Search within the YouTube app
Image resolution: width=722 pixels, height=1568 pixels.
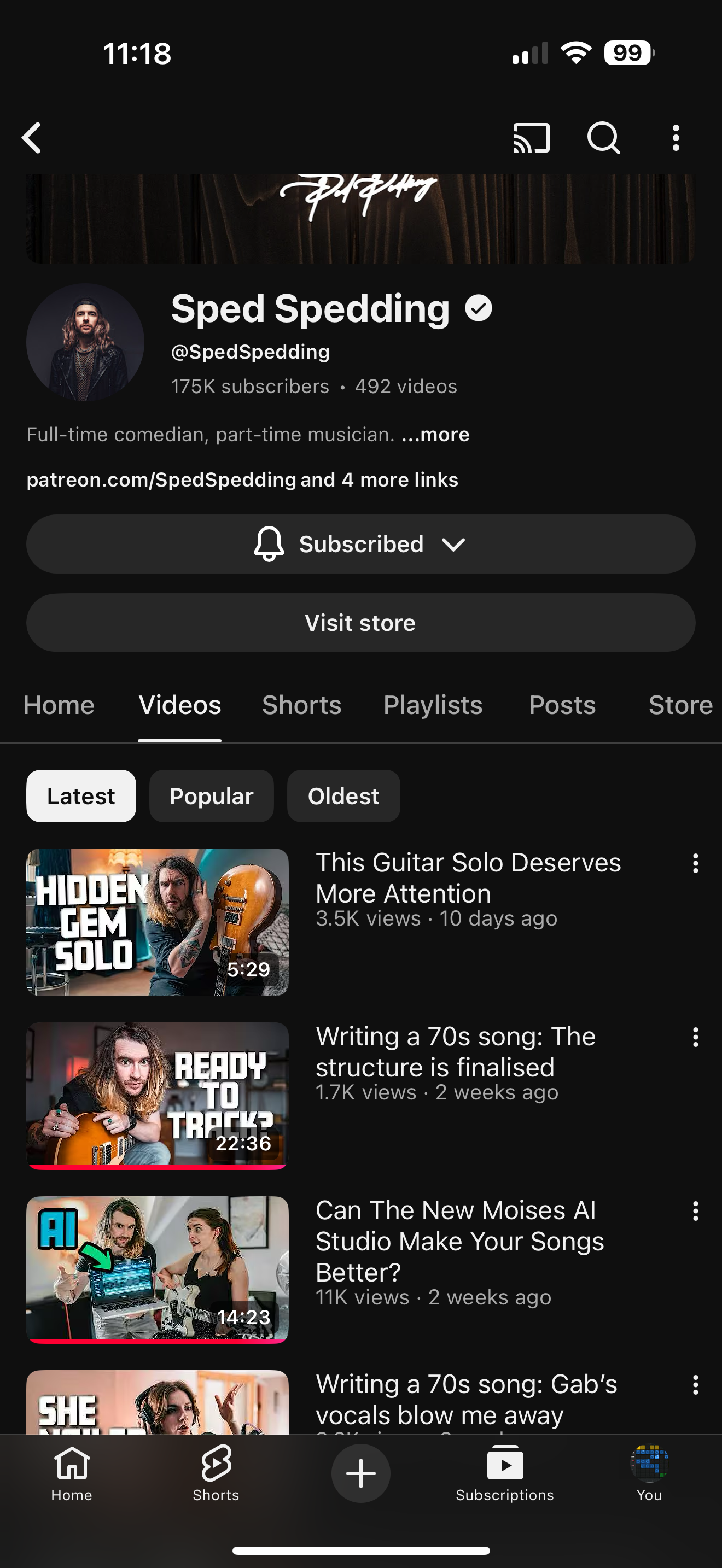pyautogui.click(x=603, y=138)
